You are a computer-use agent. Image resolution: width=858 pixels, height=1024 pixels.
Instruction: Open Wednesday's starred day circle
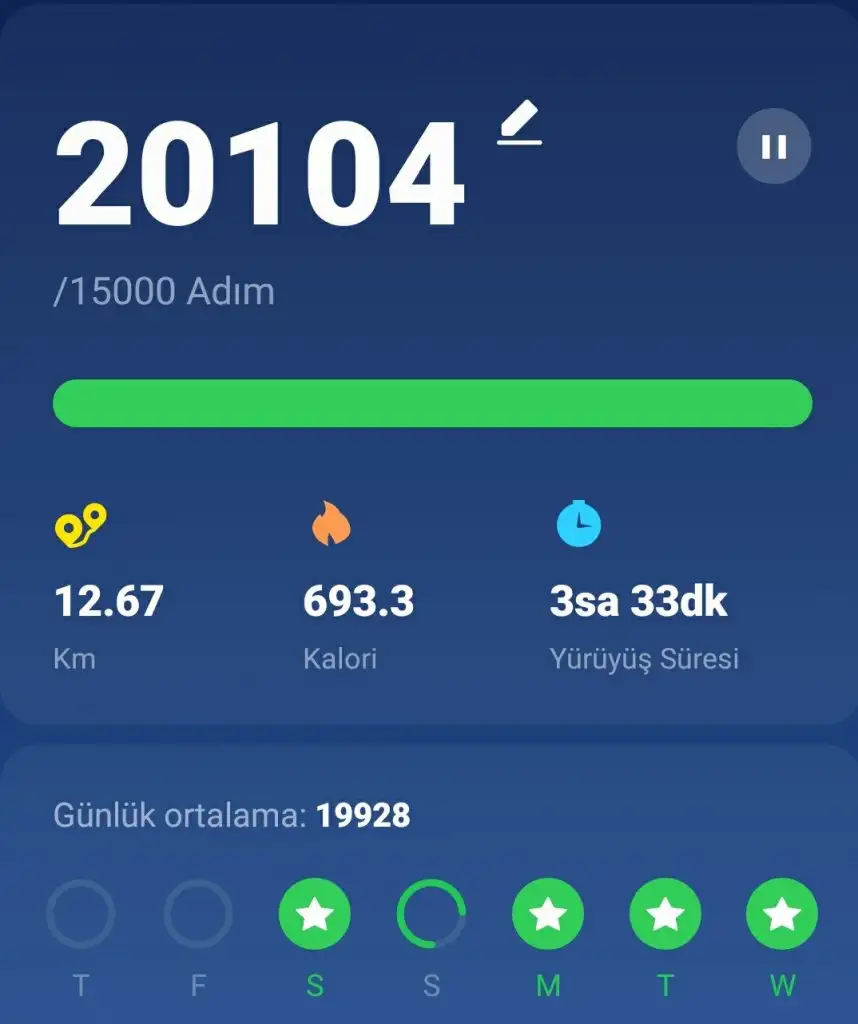pos(782,913)
